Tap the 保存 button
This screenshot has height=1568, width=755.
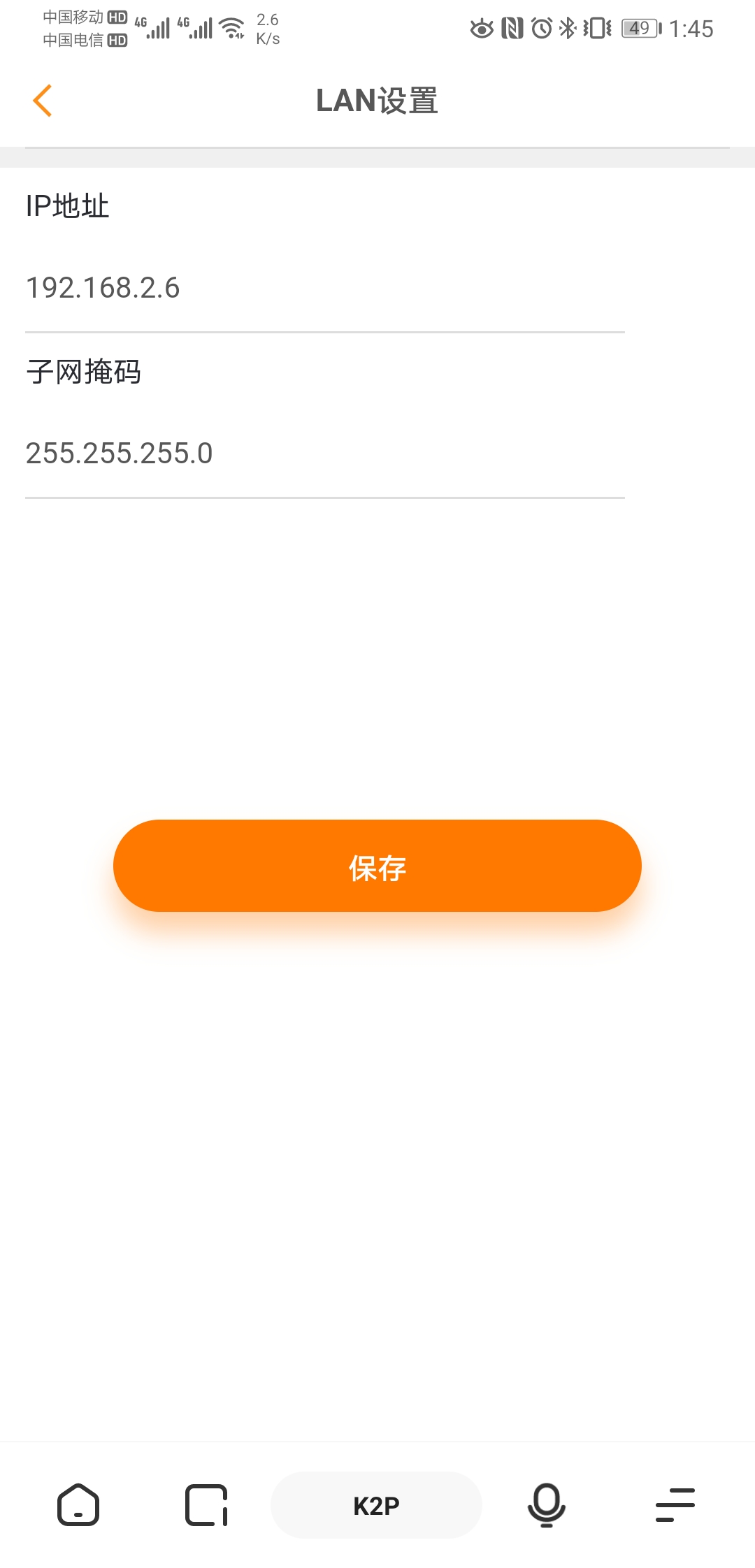coord(377,866)
